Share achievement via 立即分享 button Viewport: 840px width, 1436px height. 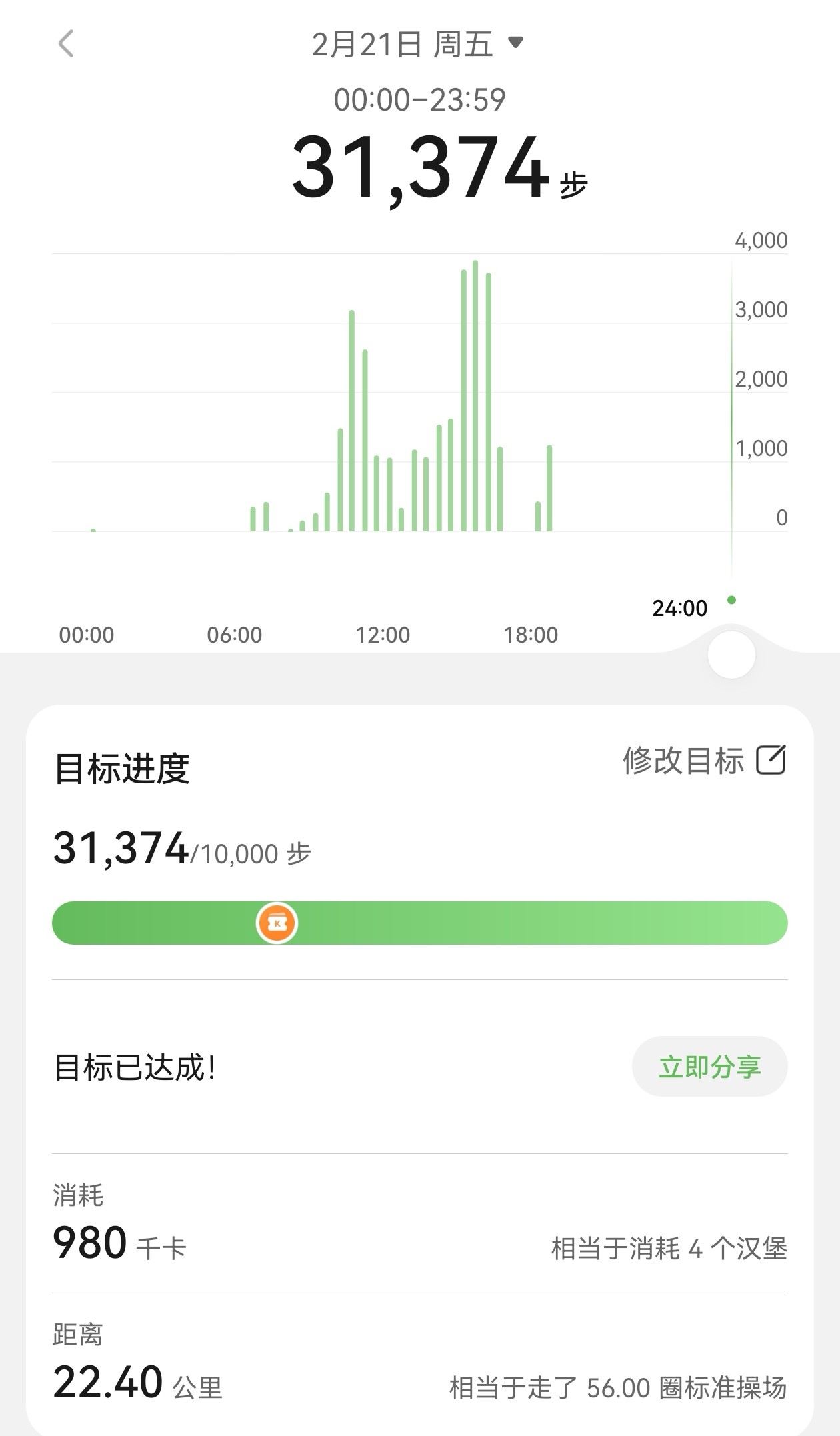(x=709, y=1067)
